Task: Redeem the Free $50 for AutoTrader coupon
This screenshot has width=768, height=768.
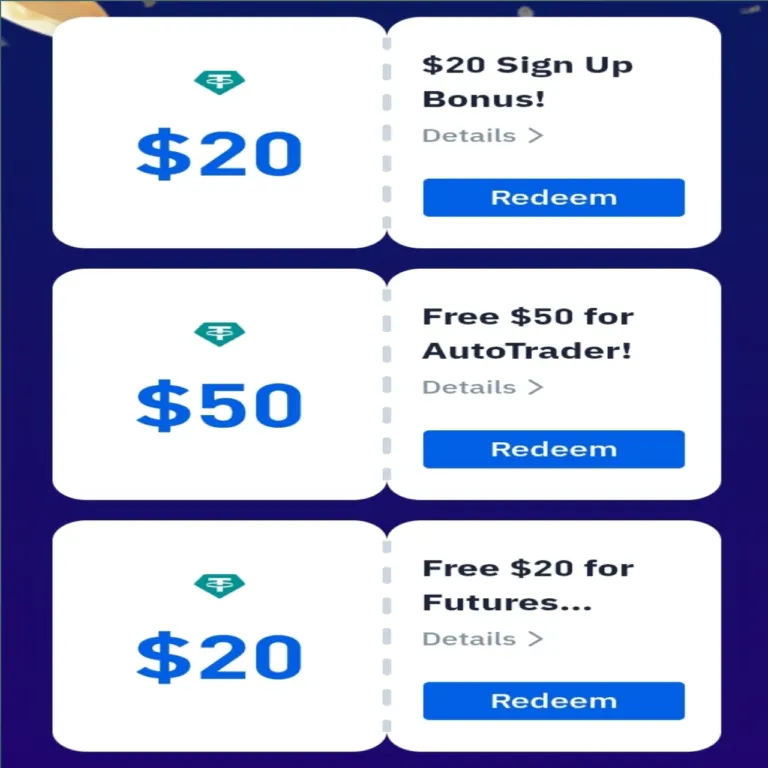Action: click(x=553, y=450)
